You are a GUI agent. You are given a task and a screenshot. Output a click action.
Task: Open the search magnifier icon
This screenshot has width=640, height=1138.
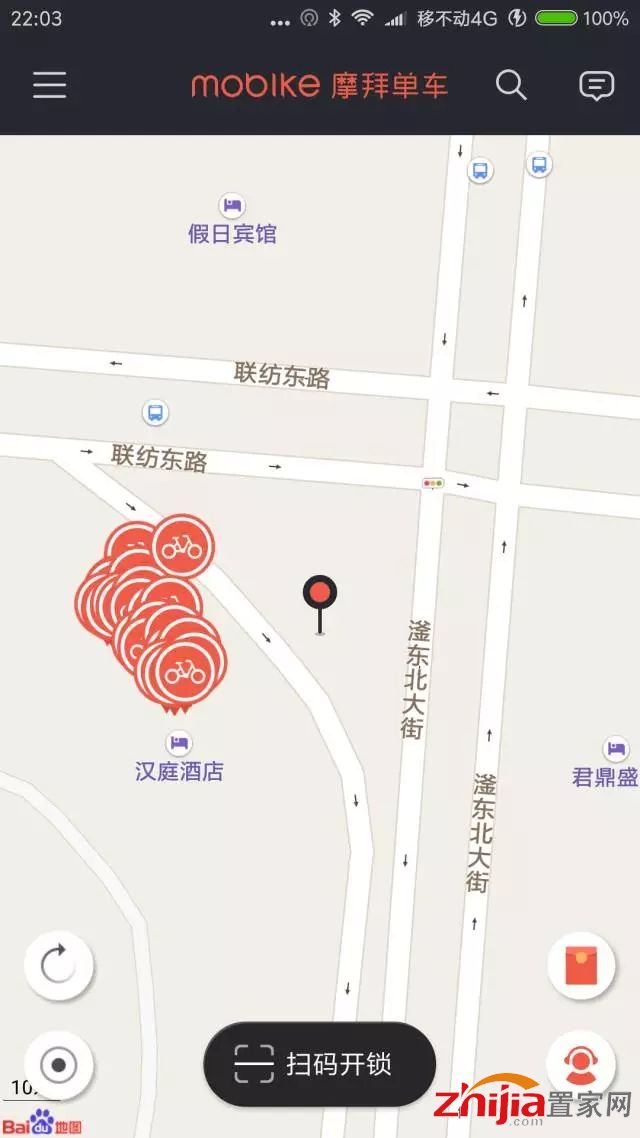(511, 85)
